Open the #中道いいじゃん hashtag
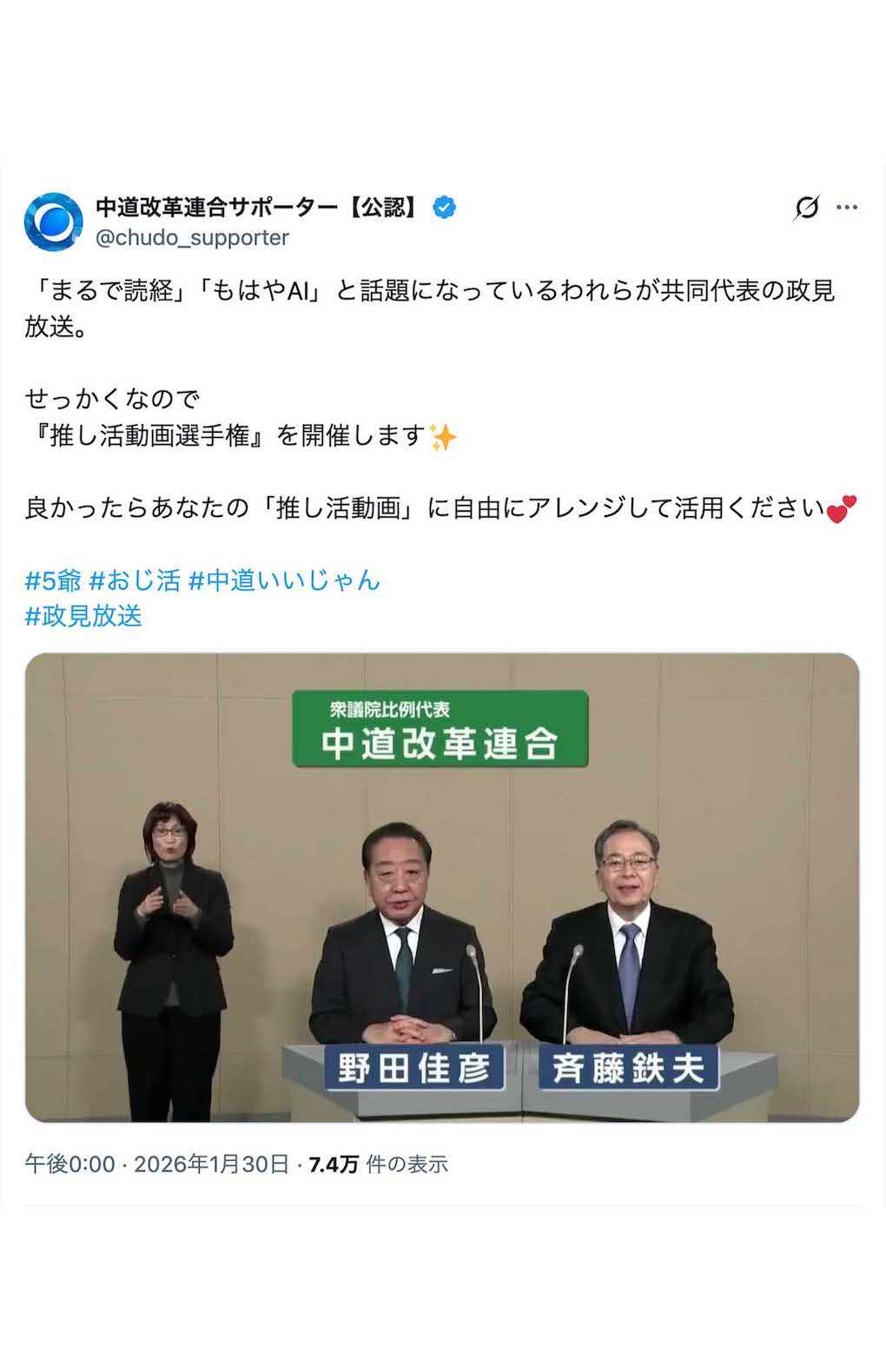886x1372 pixels. (x=284, y=580)
